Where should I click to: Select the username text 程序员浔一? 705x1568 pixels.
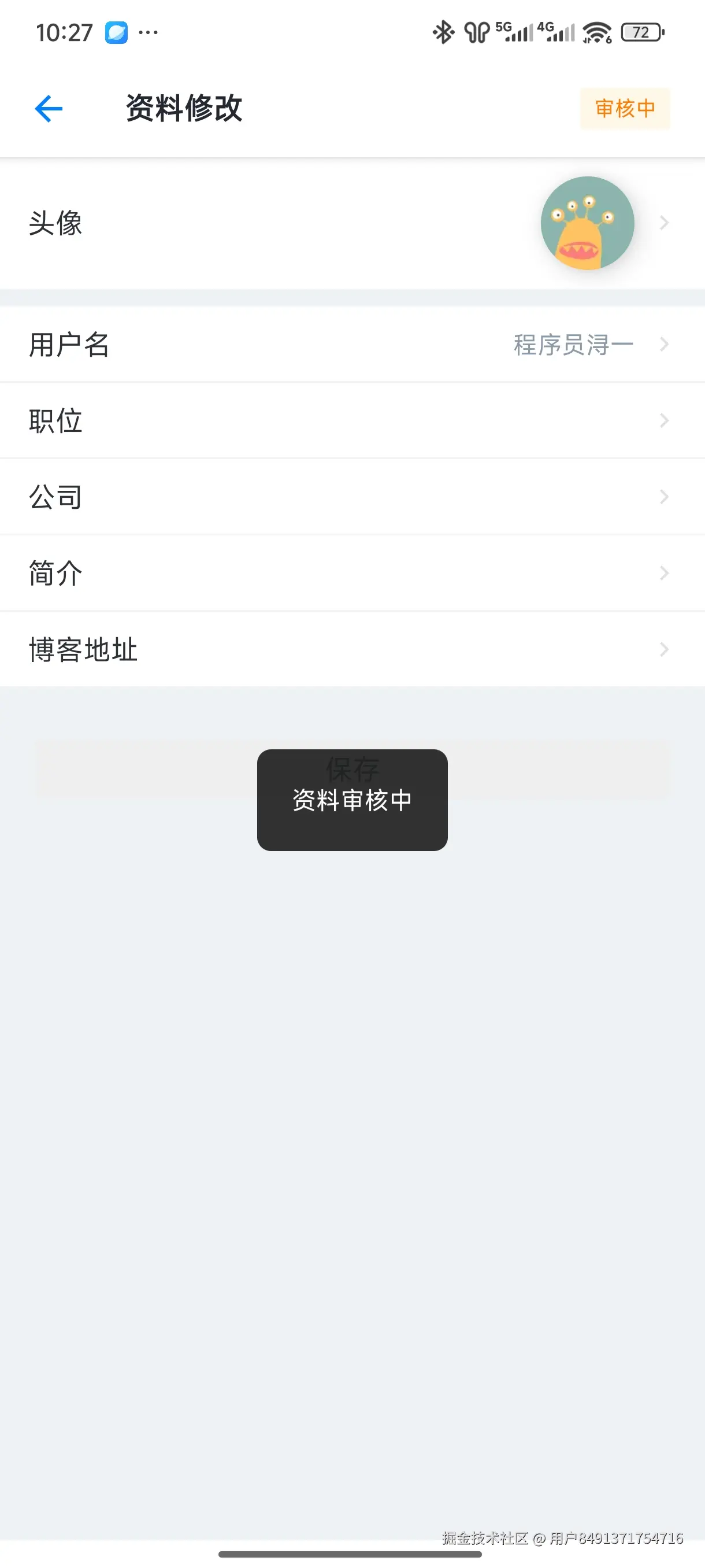[571, 344]
